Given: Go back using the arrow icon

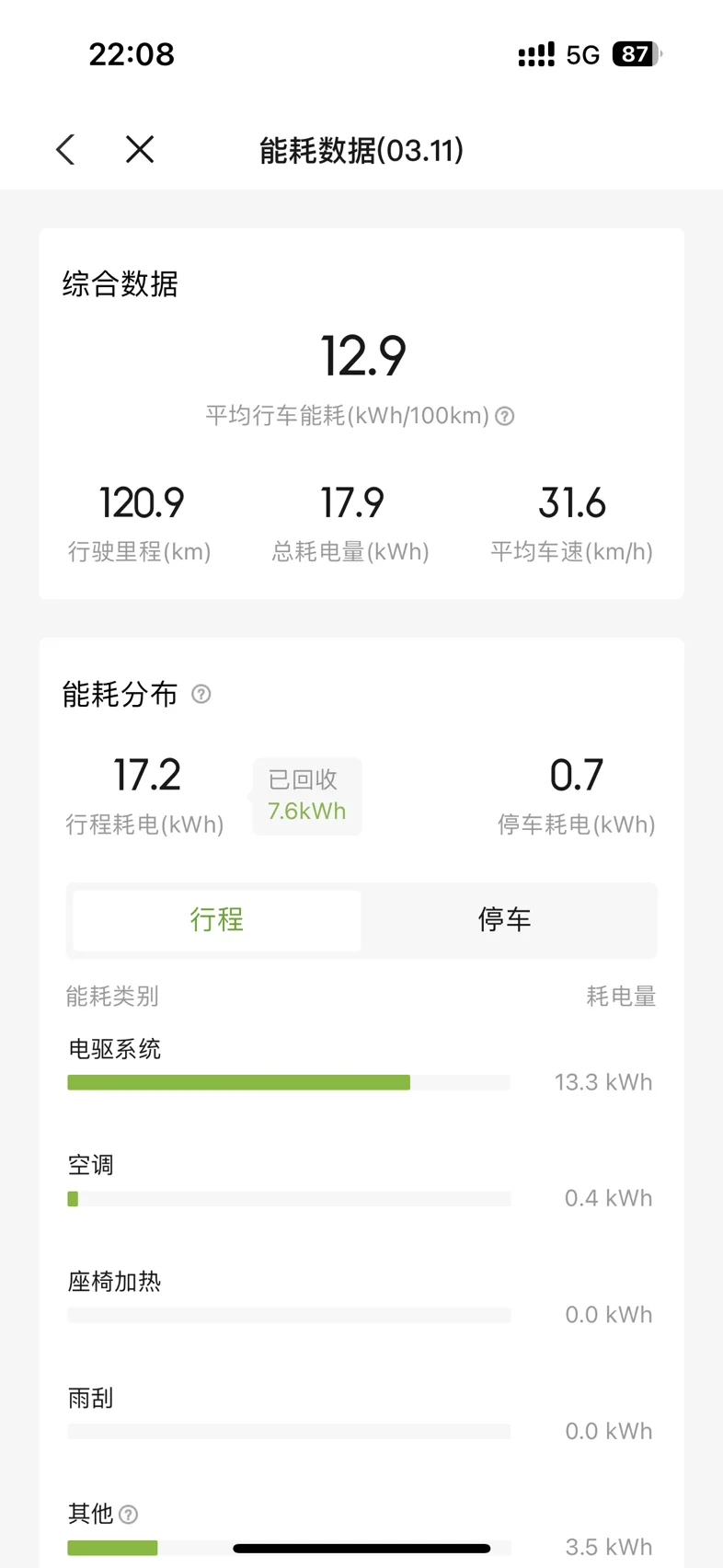Looking at the screenshot, I should [65, 149].
